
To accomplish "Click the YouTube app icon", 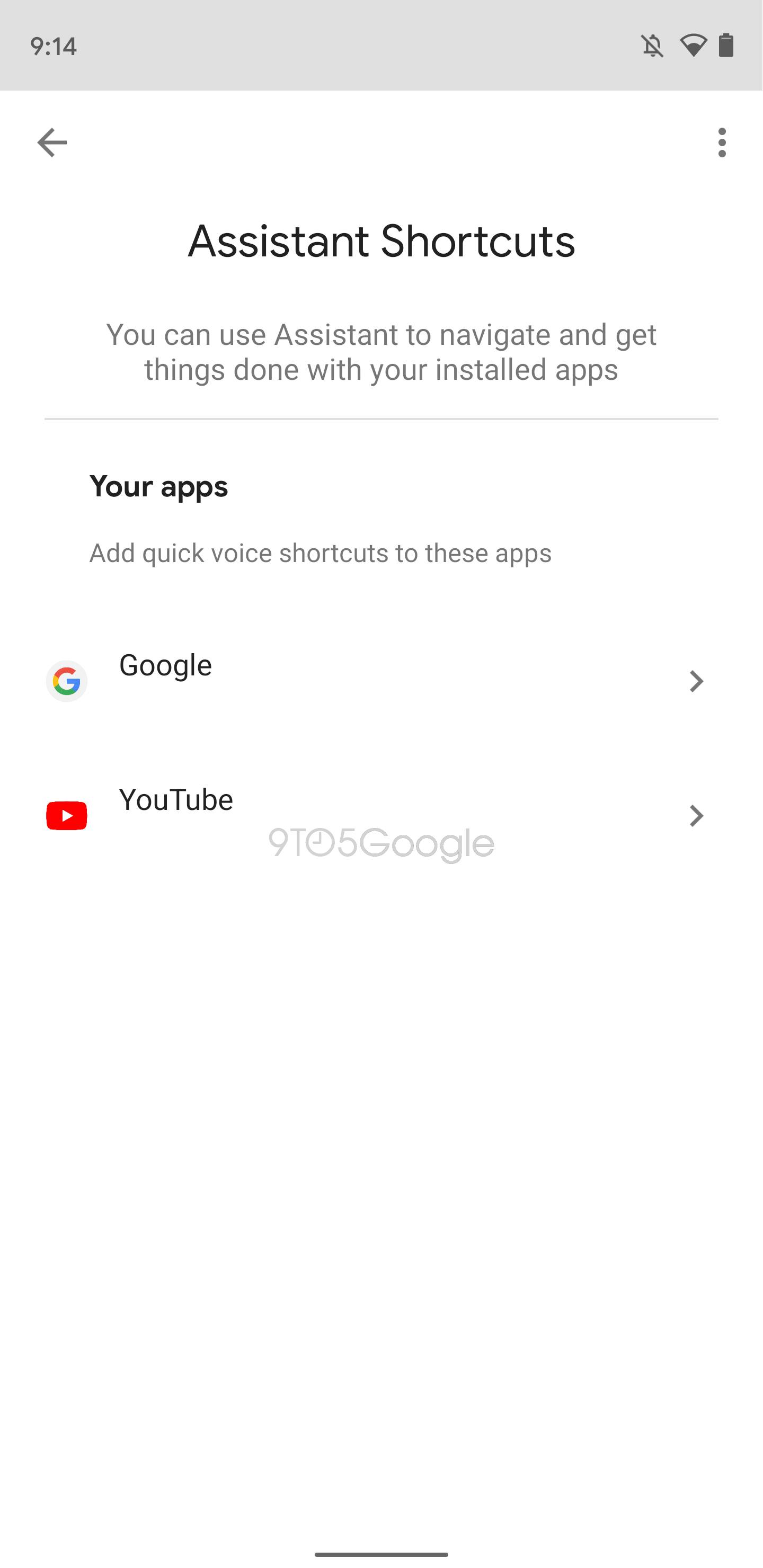I will coord(67,816).
